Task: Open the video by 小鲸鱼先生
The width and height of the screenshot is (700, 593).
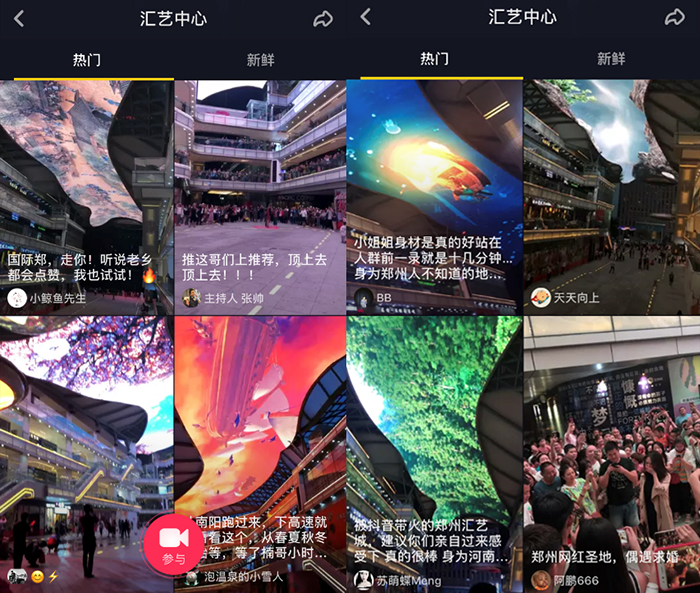Action: (x=86, y=190)
